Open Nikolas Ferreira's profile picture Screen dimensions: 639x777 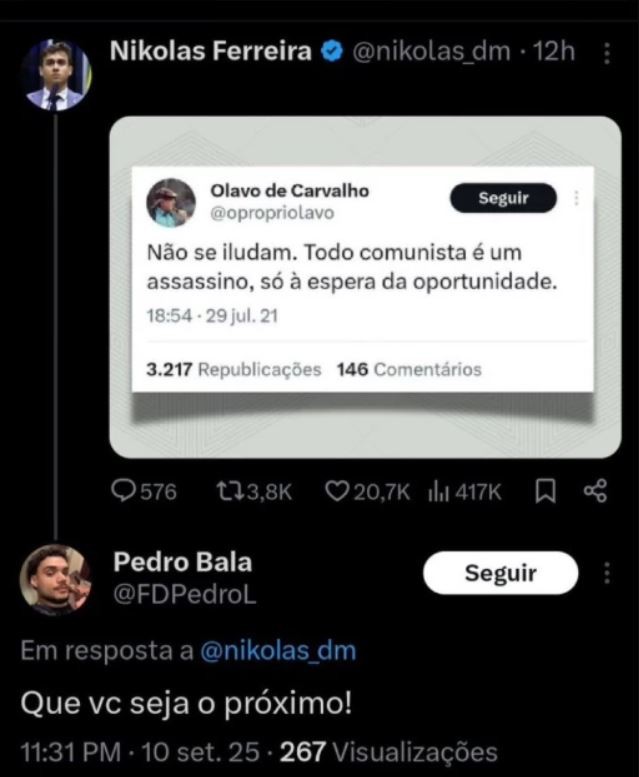pyautogui.click(x=56, y=77)
